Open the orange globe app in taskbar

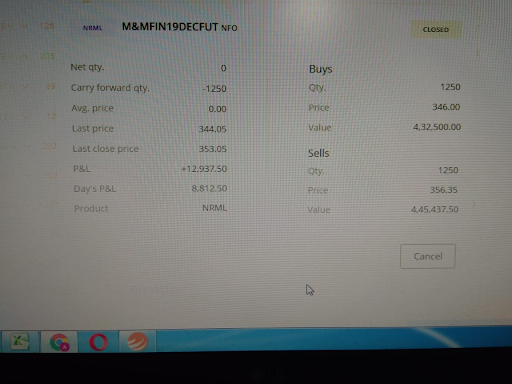(x=137, y=342)
